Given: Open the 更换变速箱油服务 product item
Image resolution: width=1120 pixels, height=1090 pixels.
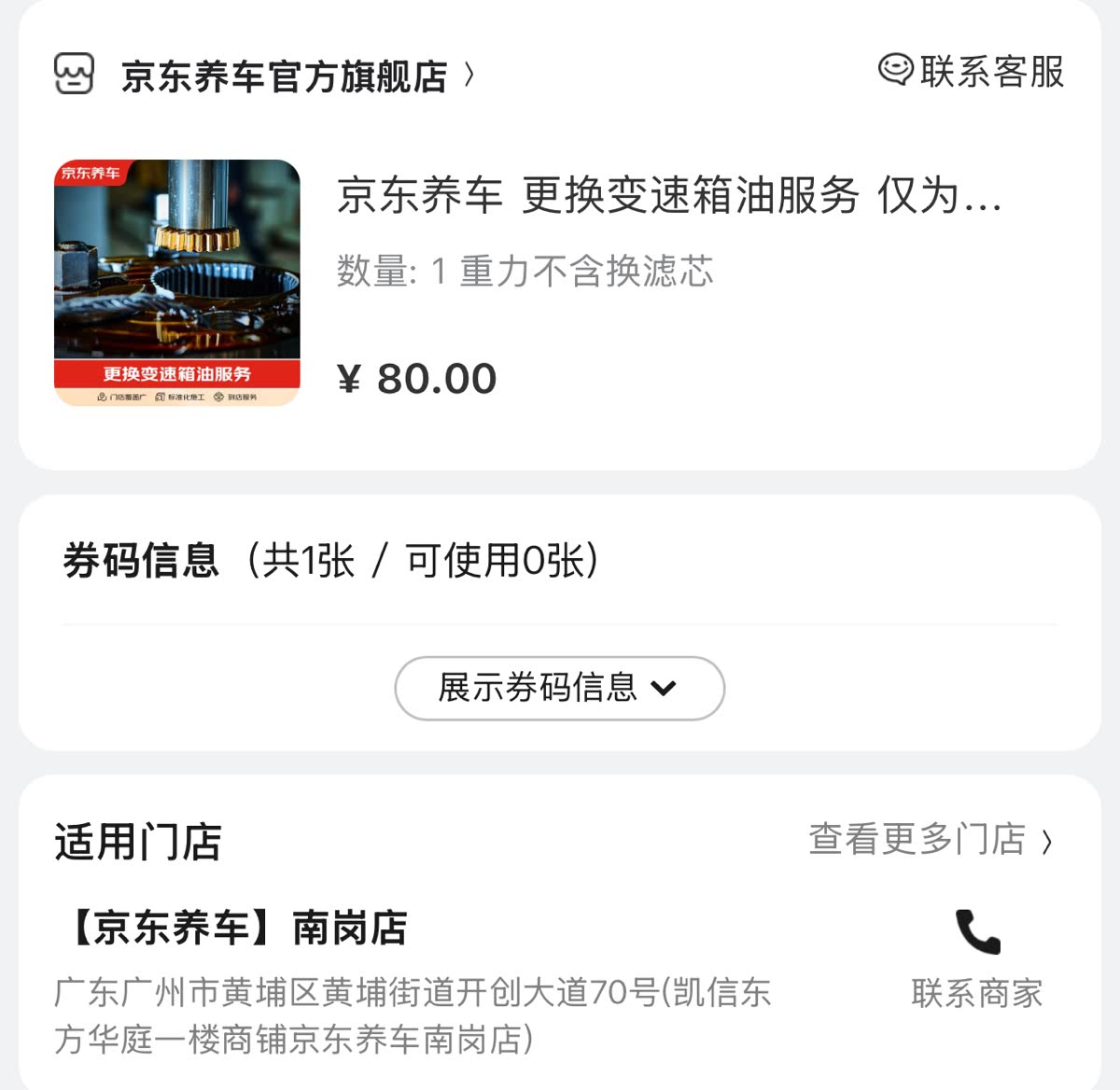Looking at the screenshot, I should tap(667, 197).
